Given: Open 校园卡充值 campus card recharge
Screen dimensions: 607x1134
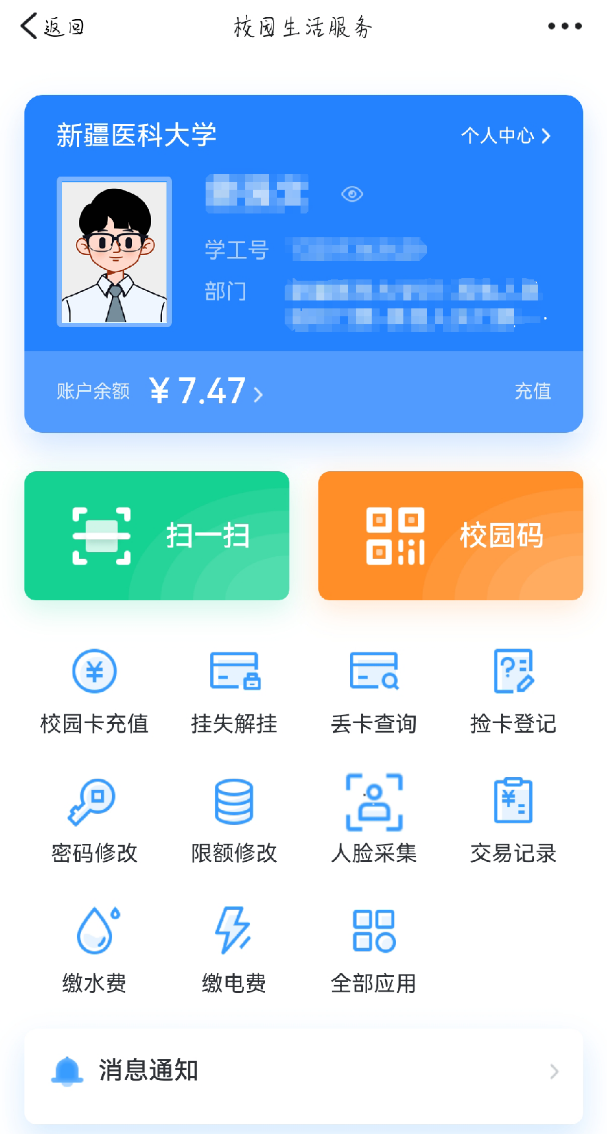Looking at the screenshot, I should pos(94,691).
